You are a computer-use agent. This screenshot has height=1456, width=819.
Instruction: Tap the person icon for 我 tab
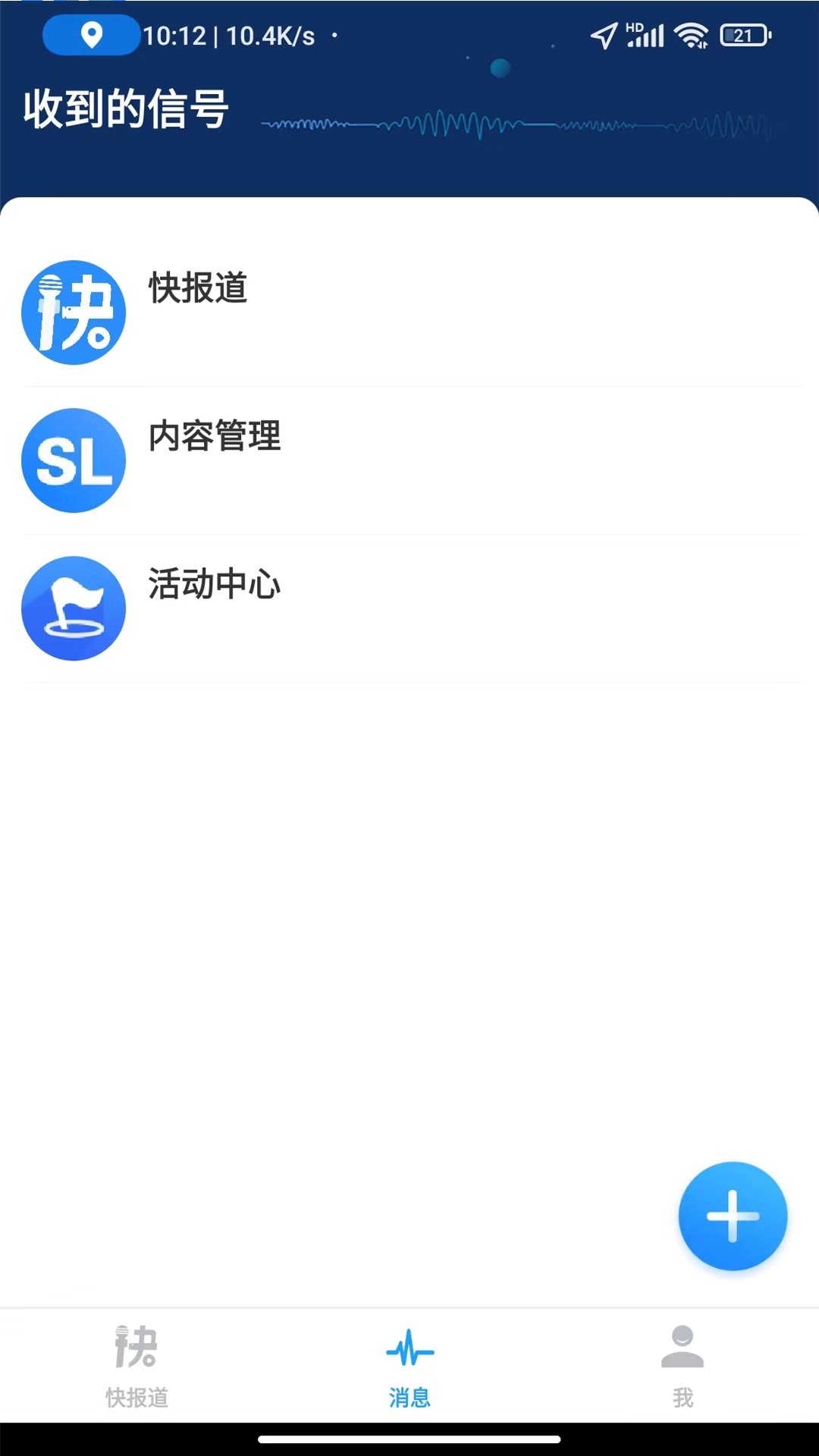coord(683,1346)
